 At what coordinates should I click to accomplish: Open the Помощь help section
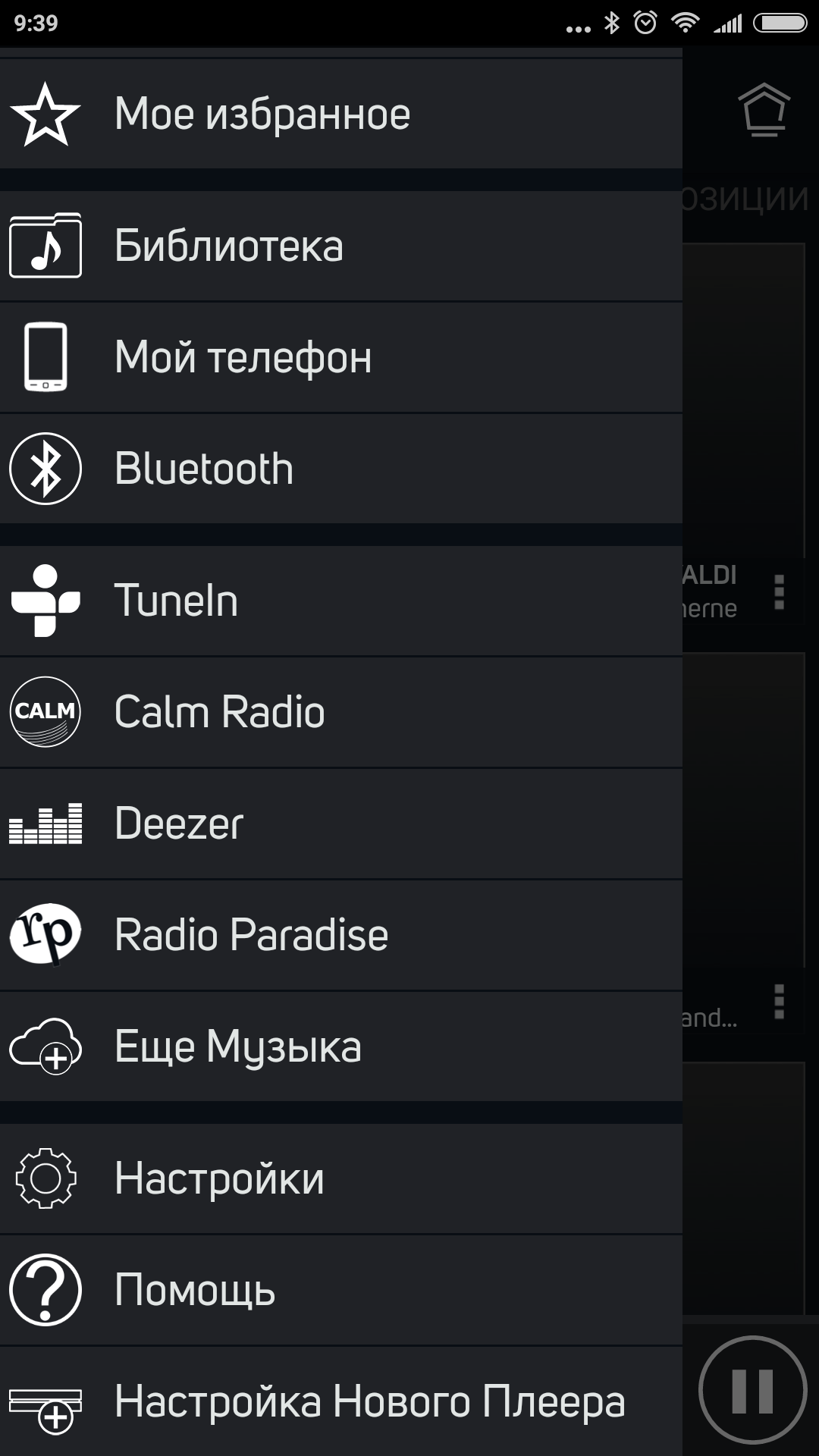click(x=341, y=1290)
